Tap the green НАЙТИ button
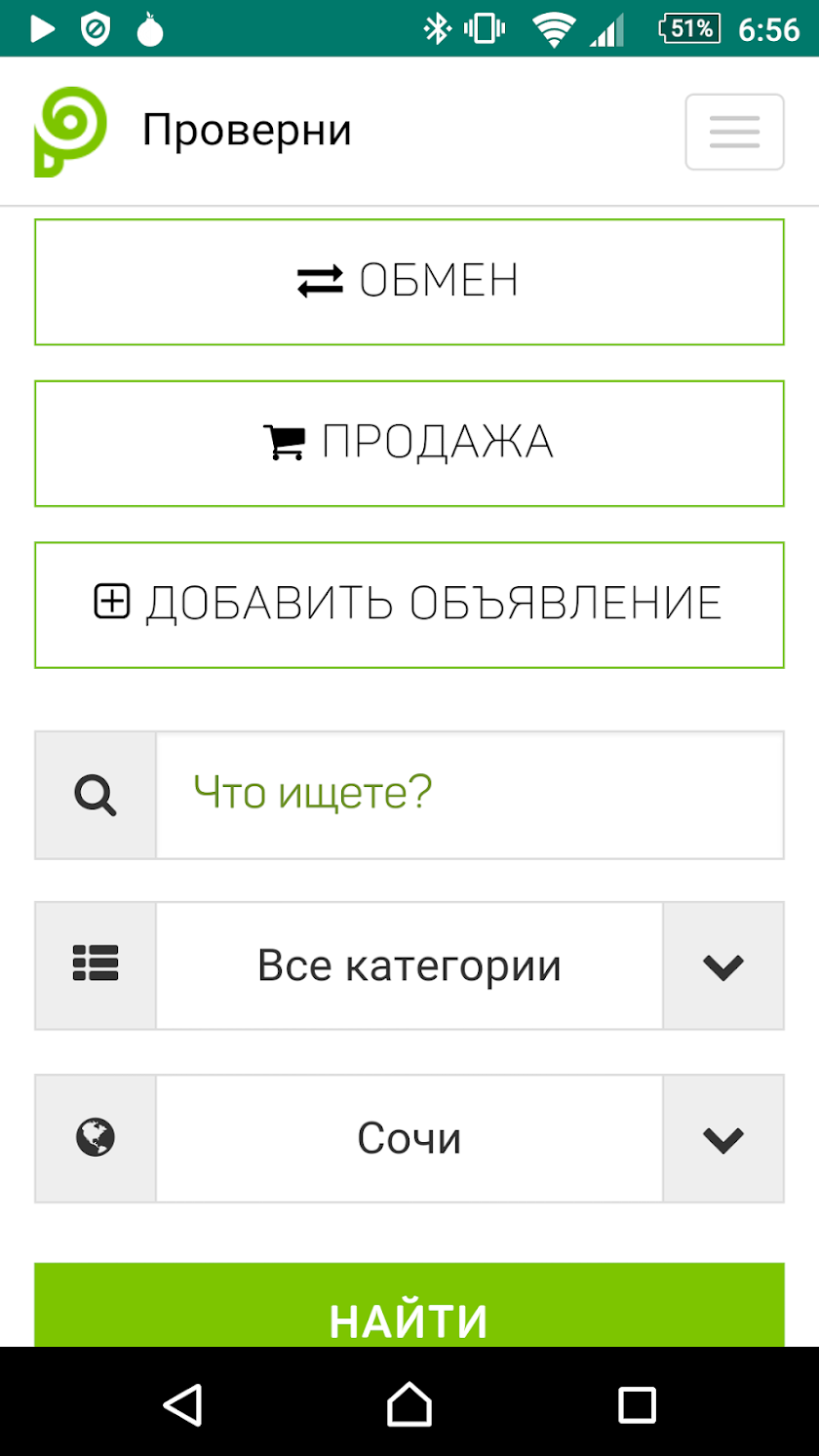 click(x=409, y=1307)
